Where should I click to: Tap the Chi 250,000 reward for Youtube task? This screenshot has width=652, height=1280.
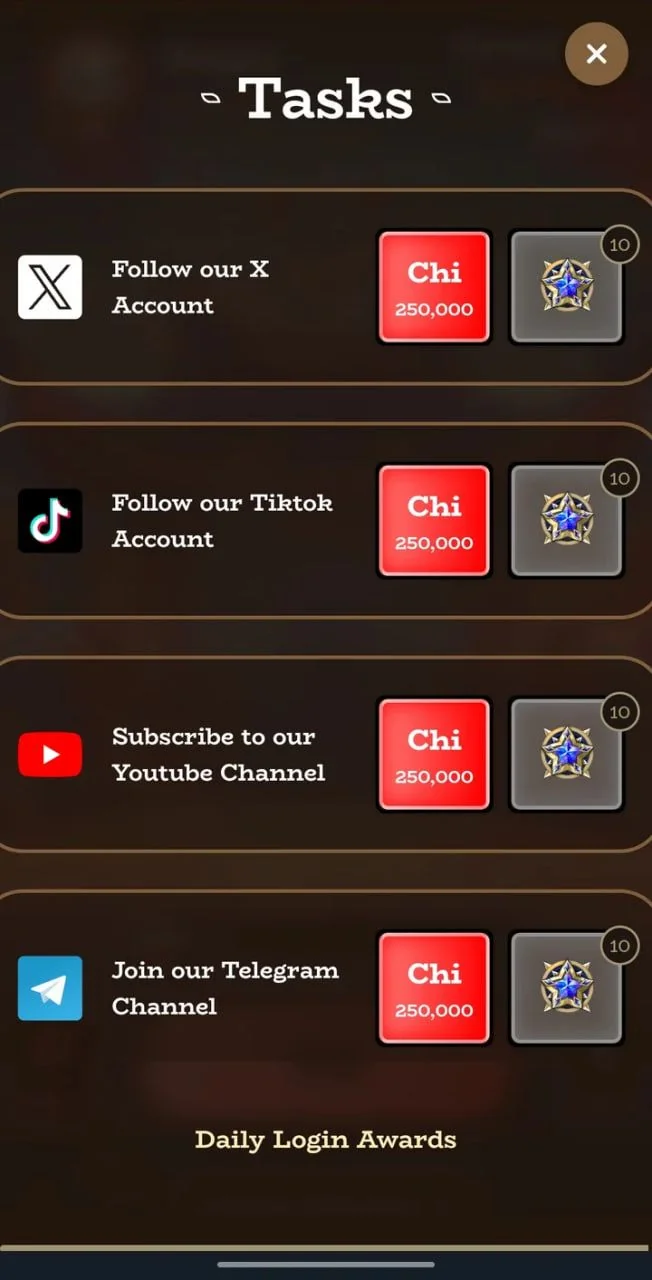point(434,756)
